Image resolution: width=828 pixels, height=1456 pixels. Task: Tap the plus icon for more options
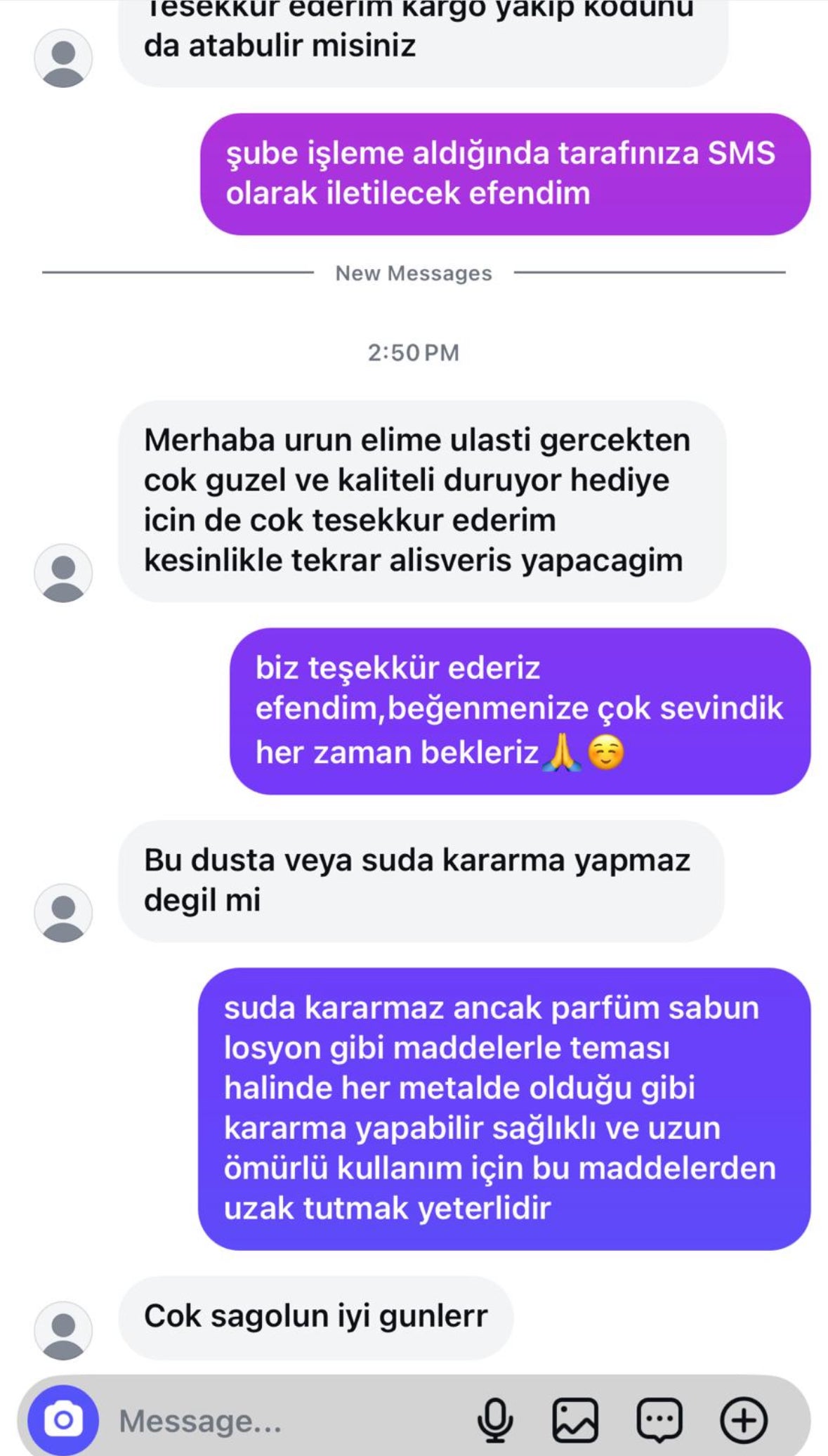point(744,1420)
